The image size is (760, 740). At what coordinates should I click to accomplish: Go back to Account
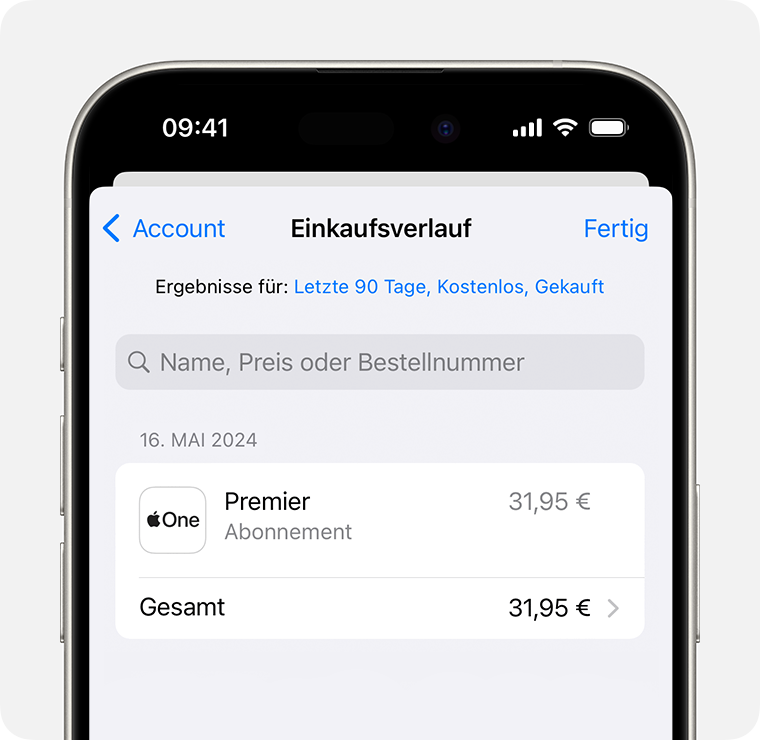[x=165, y=229]
